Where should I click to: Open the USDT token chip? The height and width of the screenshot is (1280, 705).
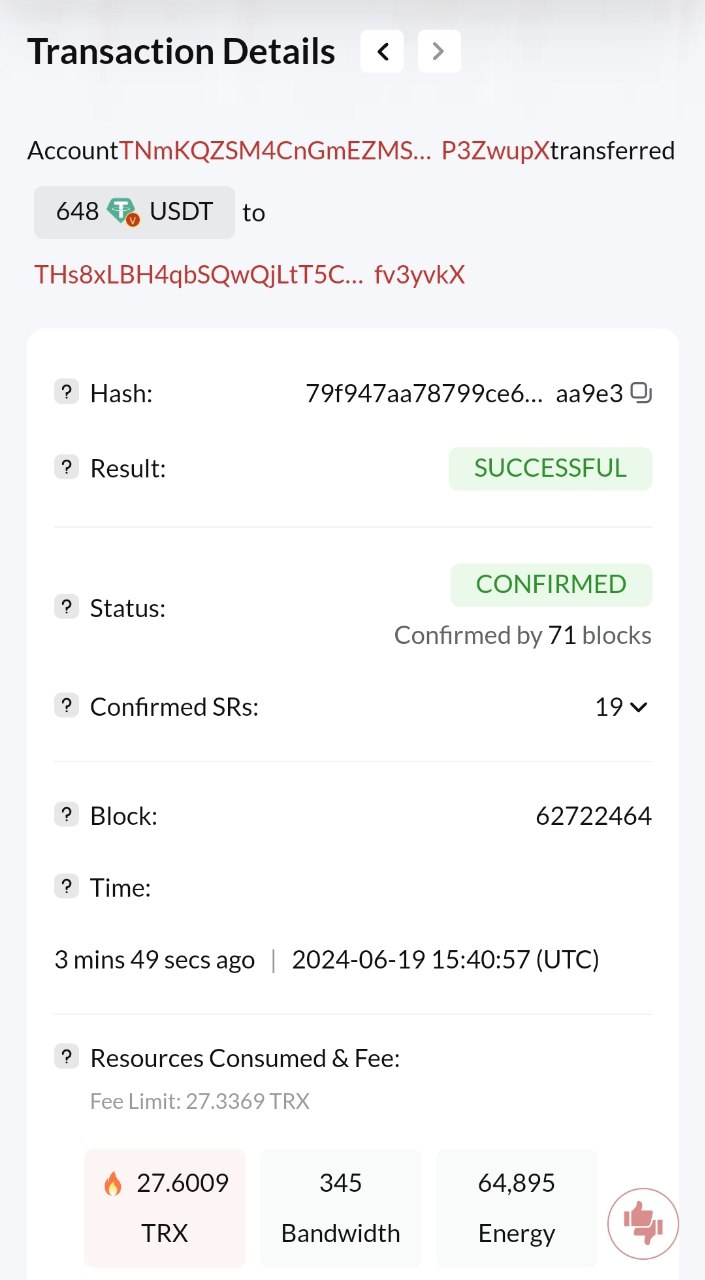click(135, 212)
